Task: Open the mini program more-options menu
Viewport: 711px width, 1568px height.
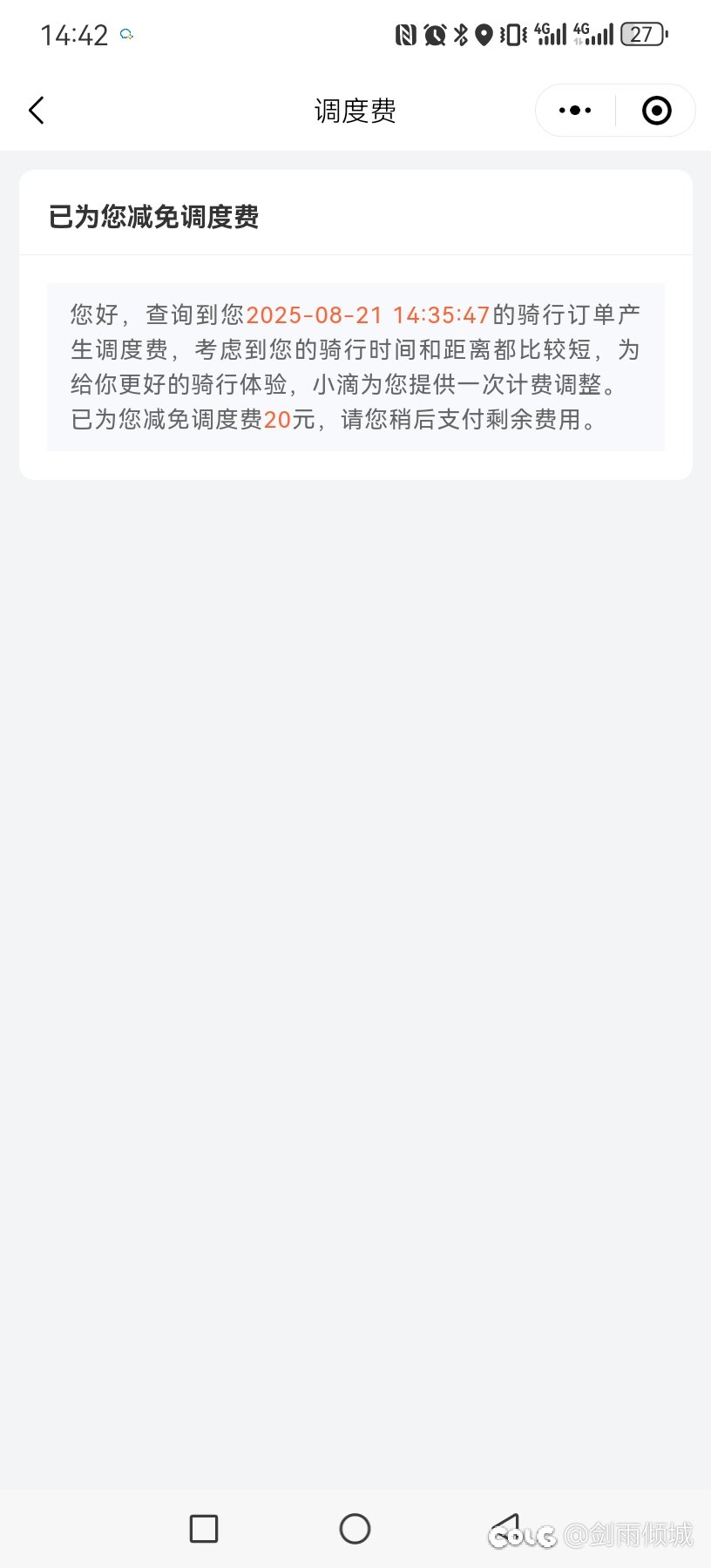Action: [575, 111]
